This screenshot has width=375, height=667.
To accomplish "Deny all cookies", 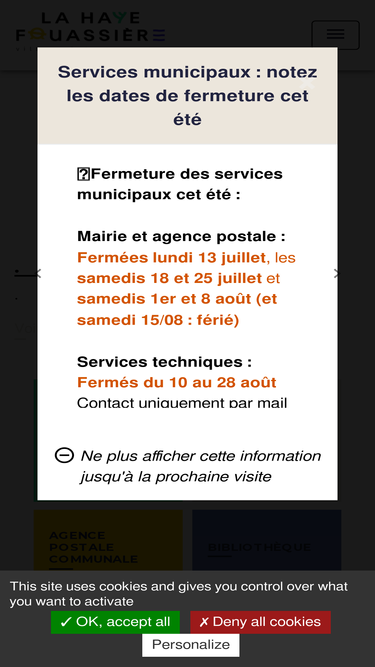I will coord(260,622).
